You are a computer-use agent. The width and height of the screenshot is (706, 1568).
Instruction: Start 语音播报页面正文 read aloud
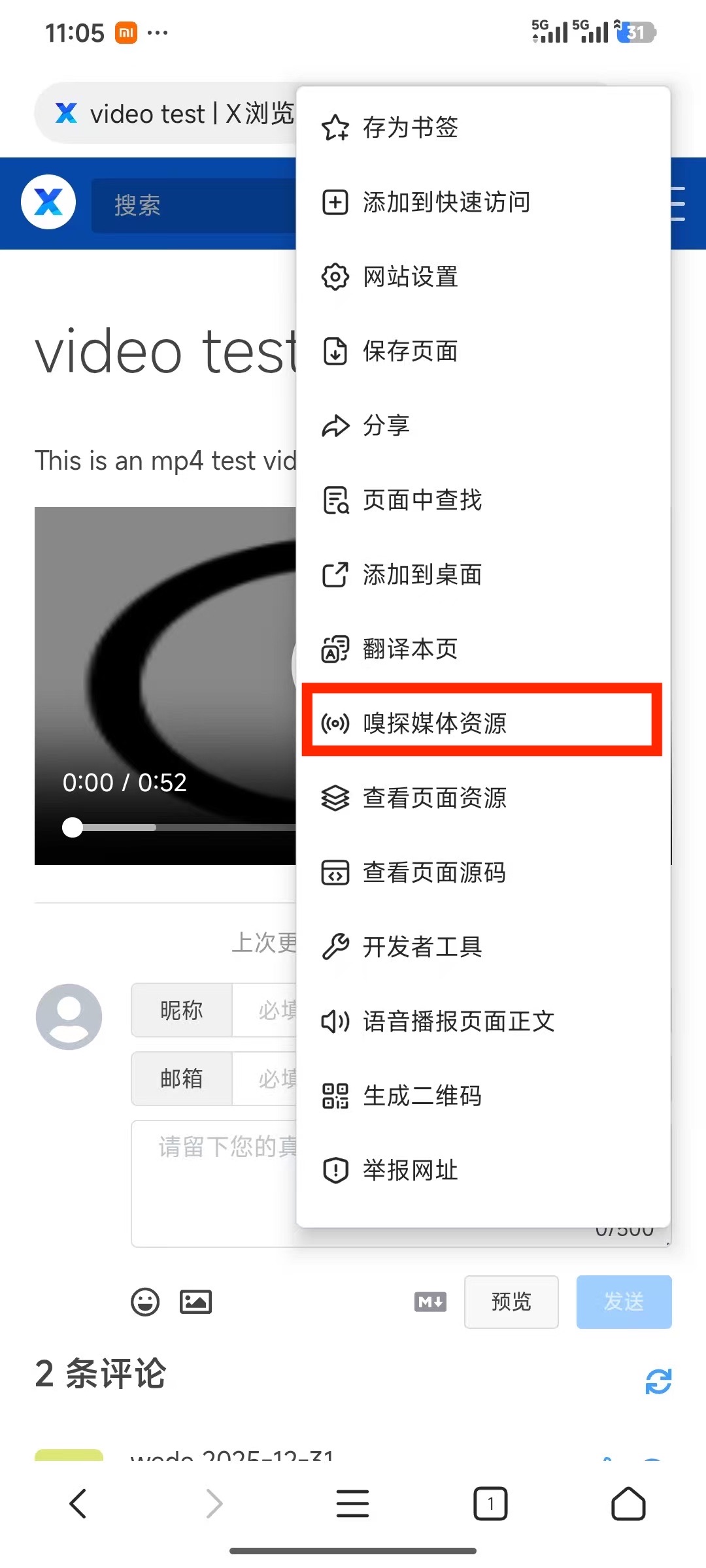tap(458, 1021)
